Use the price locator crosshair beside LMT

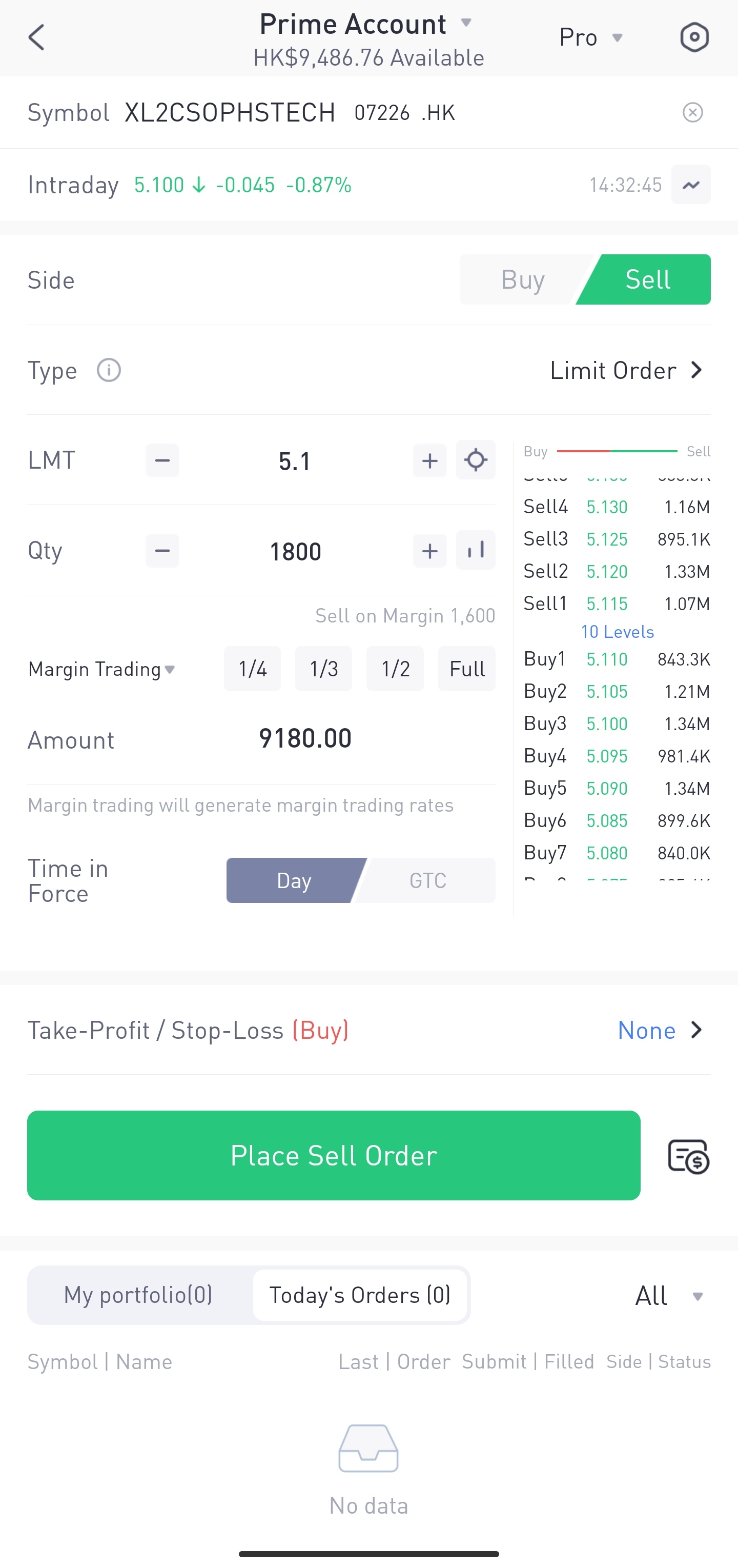pos(475,460)
